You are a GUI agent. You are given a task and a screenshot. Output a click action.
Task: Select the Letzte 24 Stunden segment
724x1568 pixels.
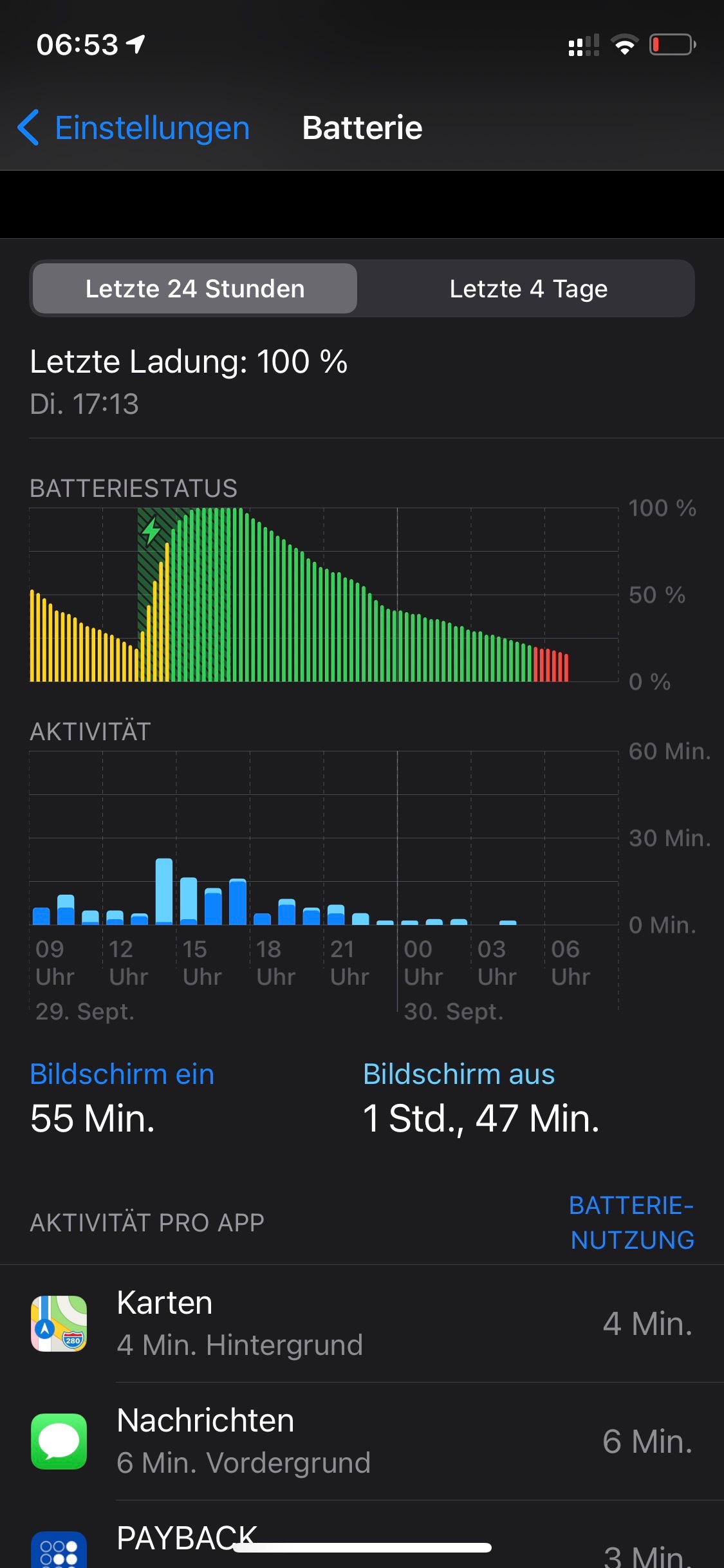pyautogui.click(x=195, y=289)
